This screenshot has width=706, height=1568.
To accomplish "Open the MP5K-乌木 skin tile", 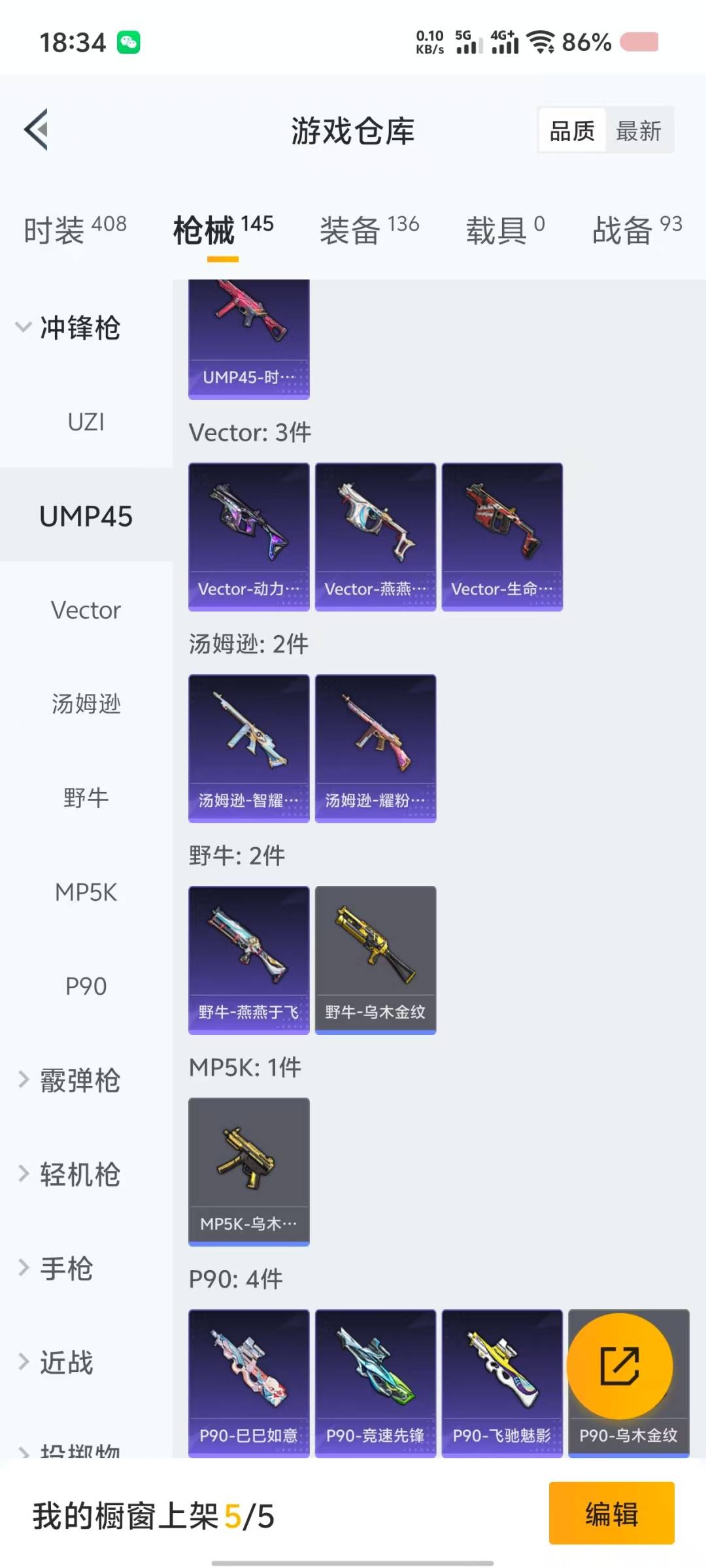I will point(248,1171).
